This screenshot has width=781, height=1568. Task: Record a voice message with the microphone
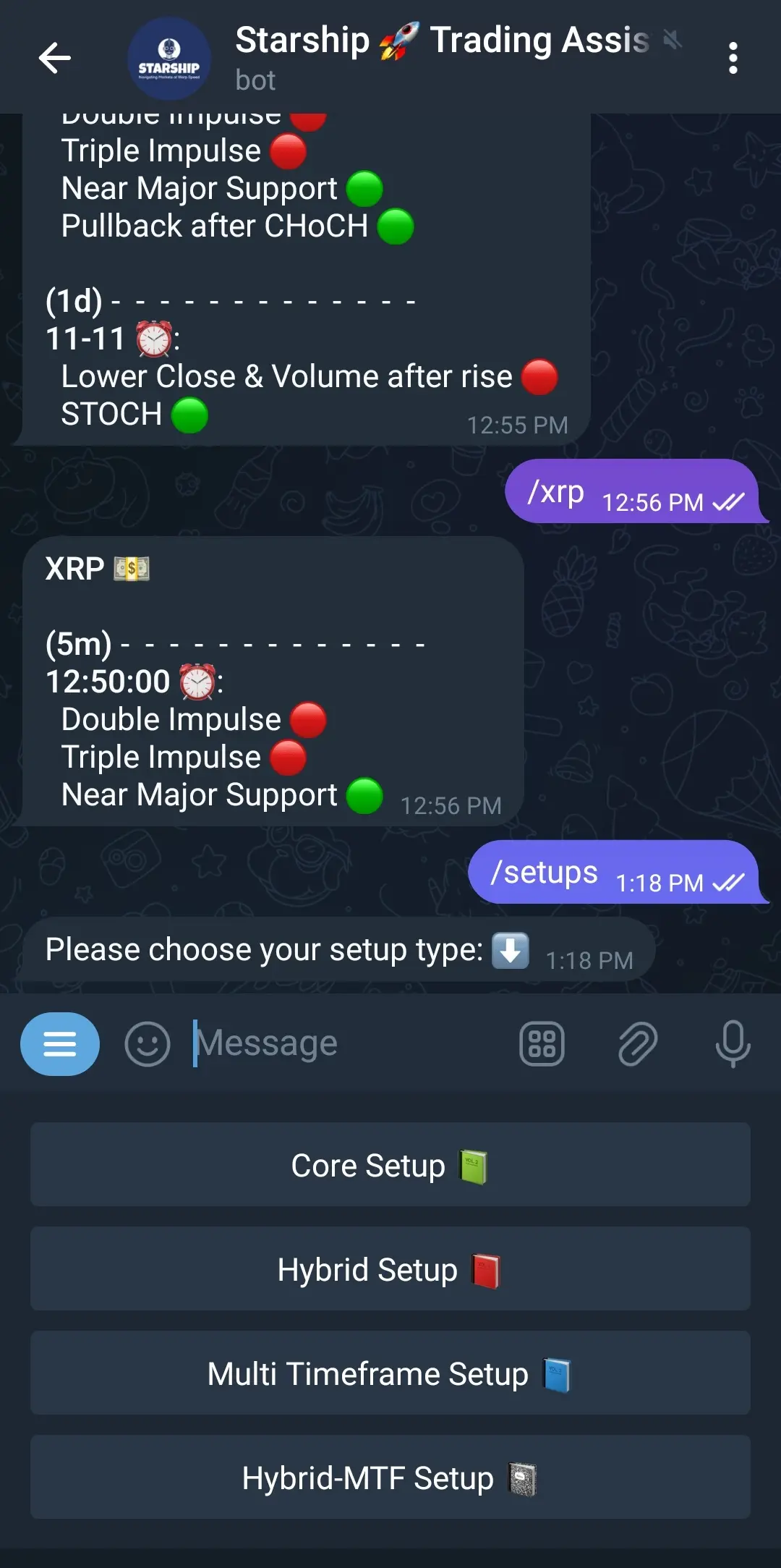[x=732, y=1043]
